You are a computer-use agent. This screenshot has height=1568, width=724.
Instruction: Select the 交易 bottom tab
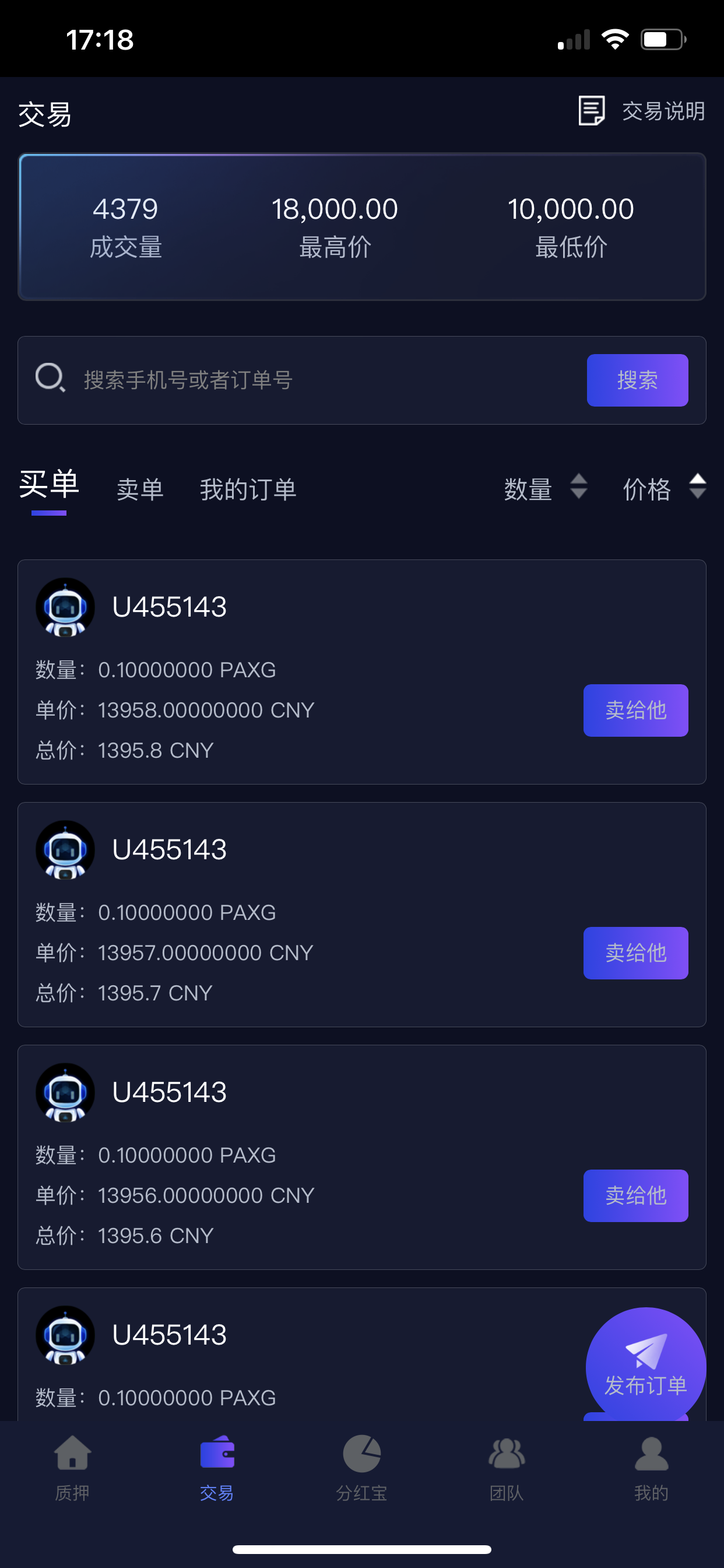[x=217, y=1467]
